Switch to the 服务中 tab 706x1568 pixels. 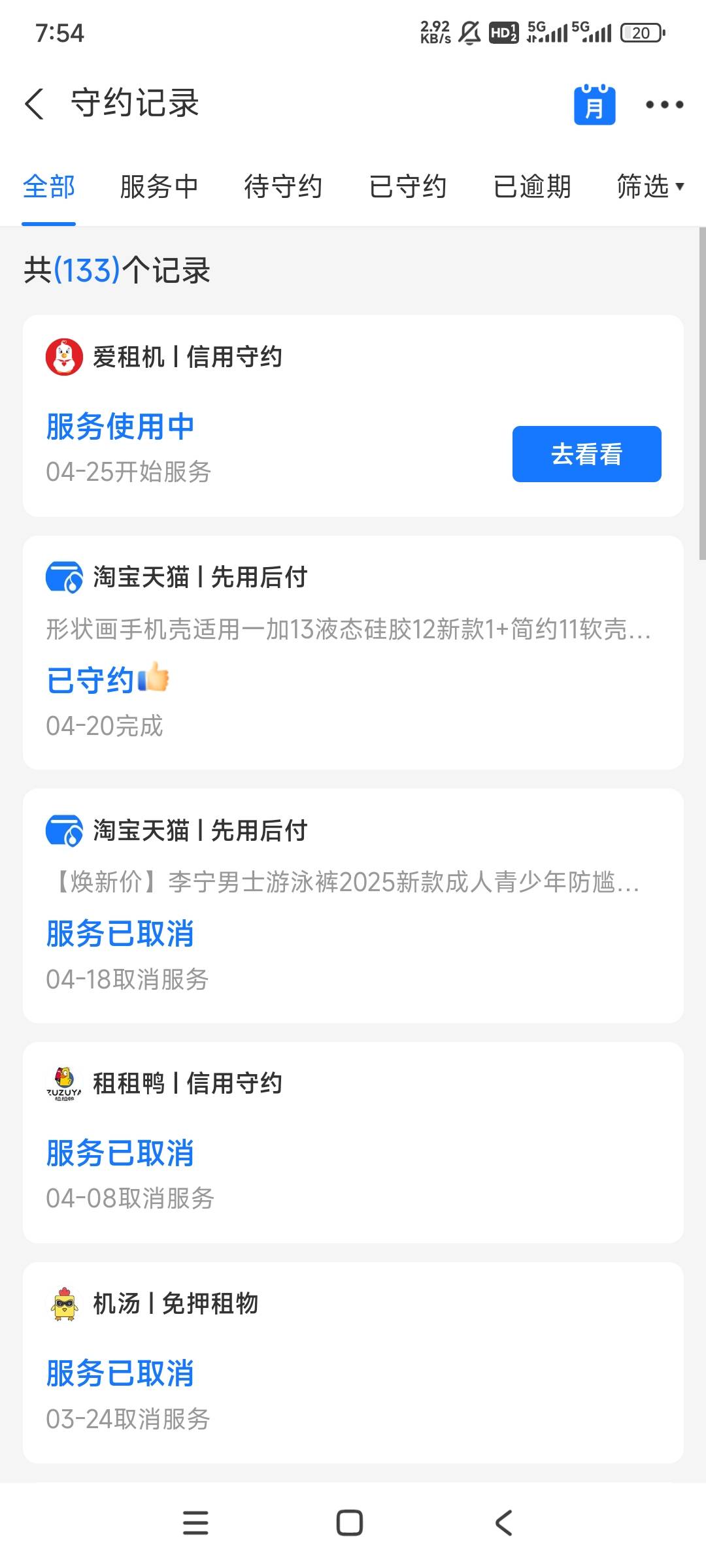pyautogui.click(x=159, y=187)
